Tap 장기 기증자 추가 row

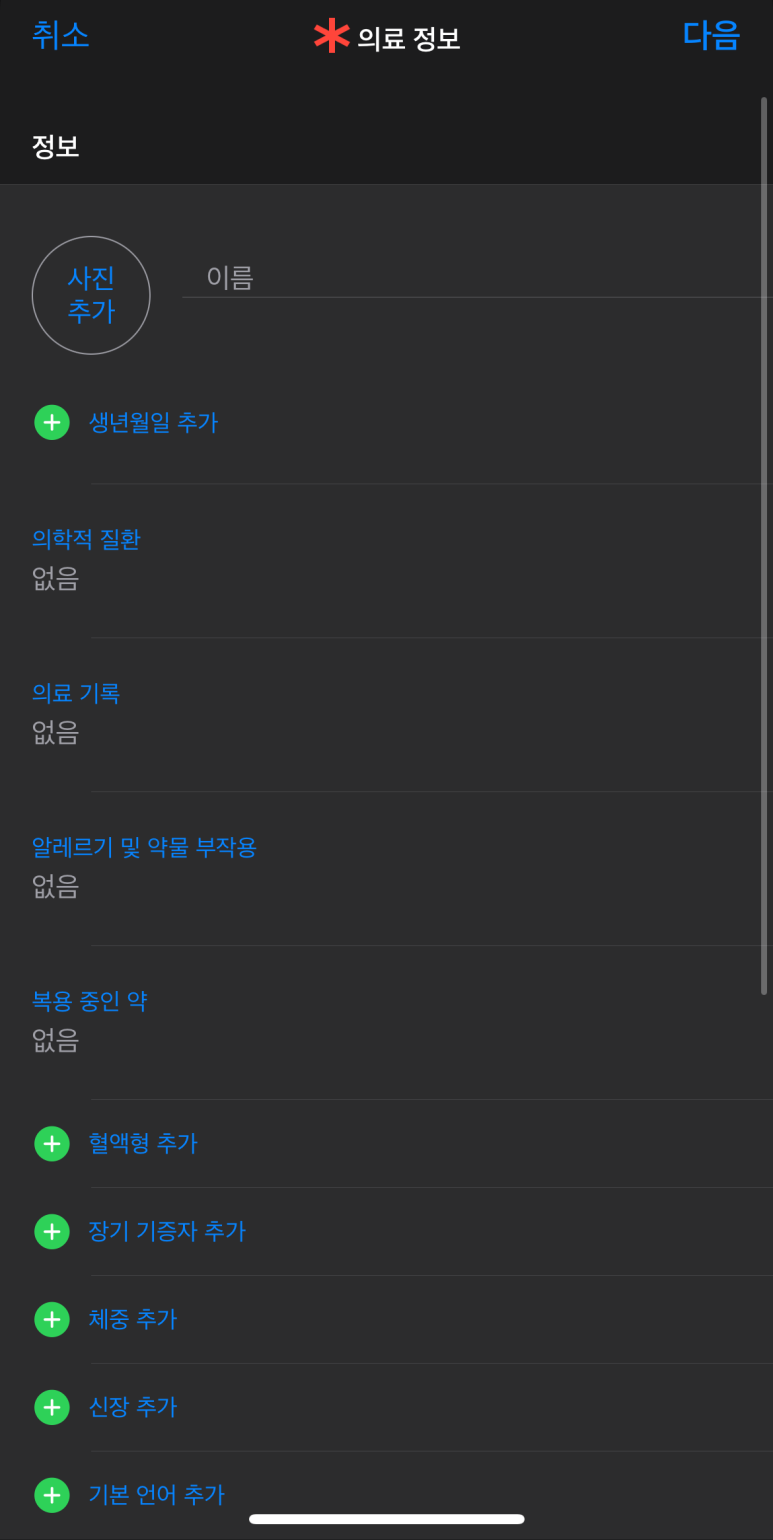click(x=386, y=1232)
